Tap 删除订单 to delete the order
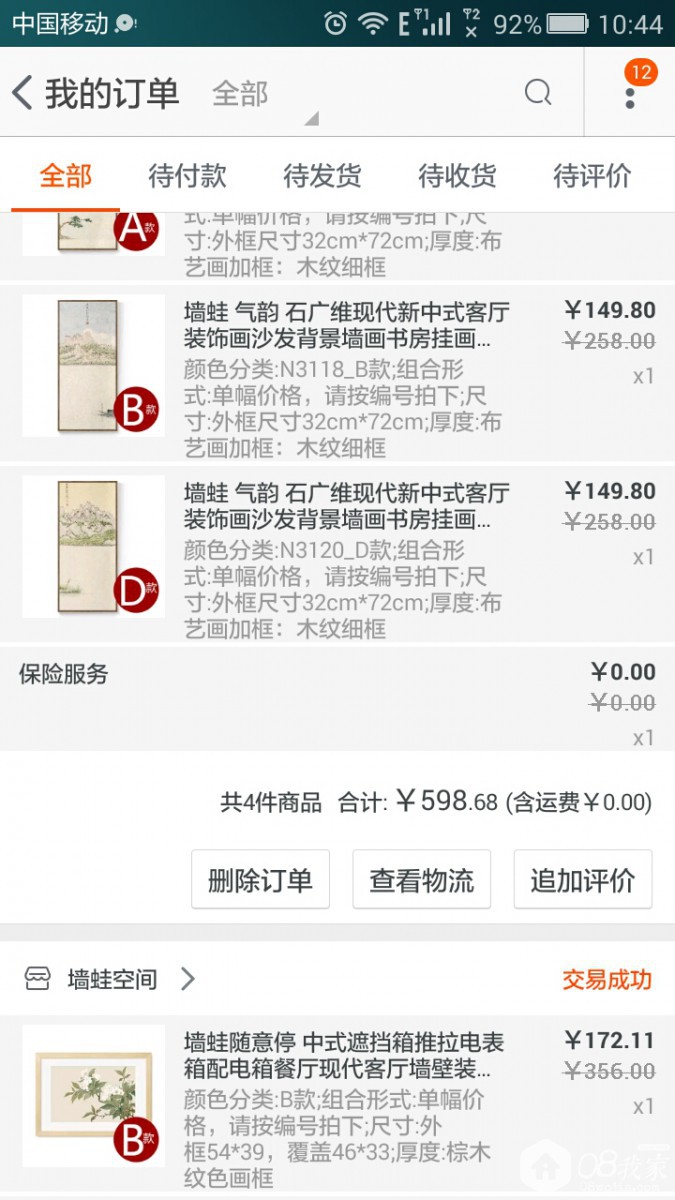This screenshot has width=675, height=1200. (x=260, y=880)
